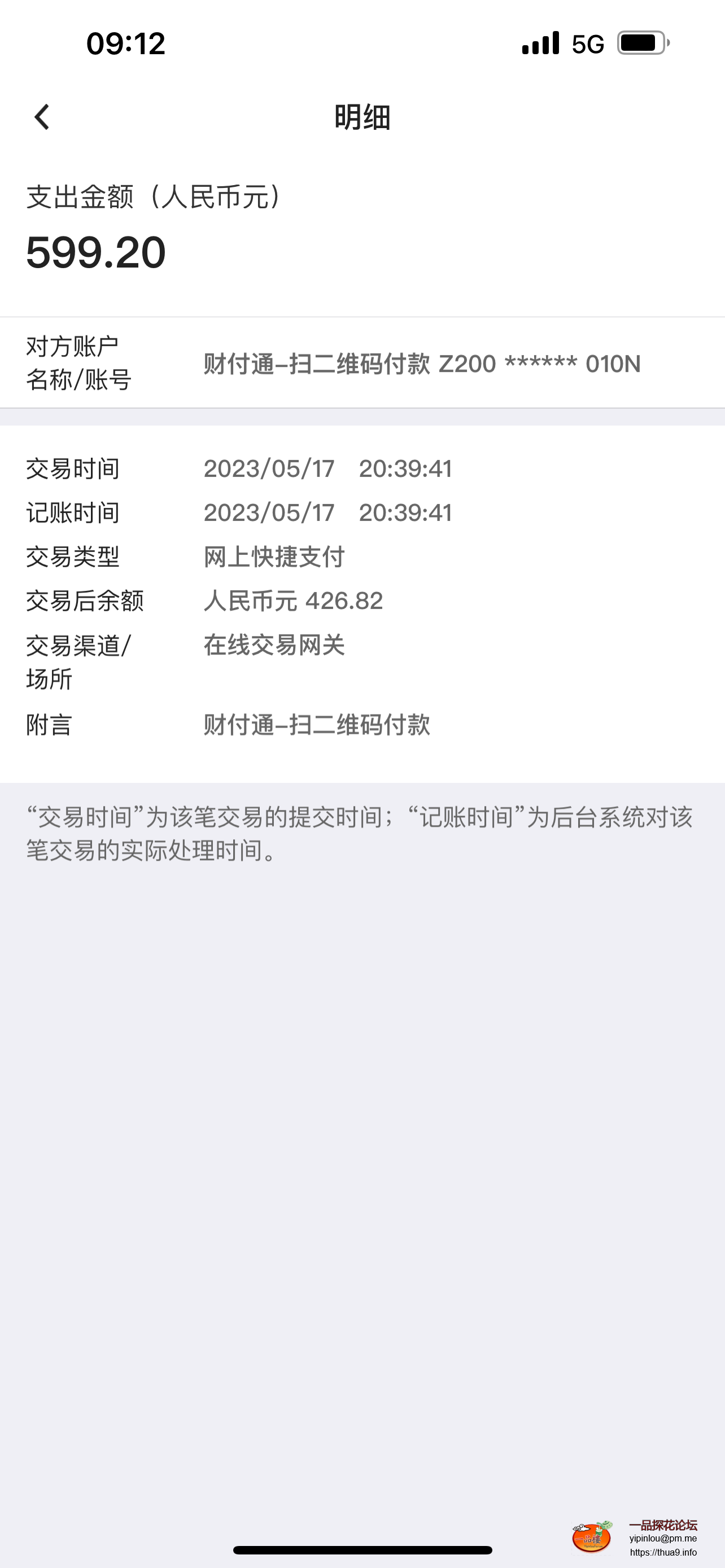Image resolution: width=725 pixels, height=1568 pixels.
Task: Click 在线交易网关 channel value
Action: (274, 646)
